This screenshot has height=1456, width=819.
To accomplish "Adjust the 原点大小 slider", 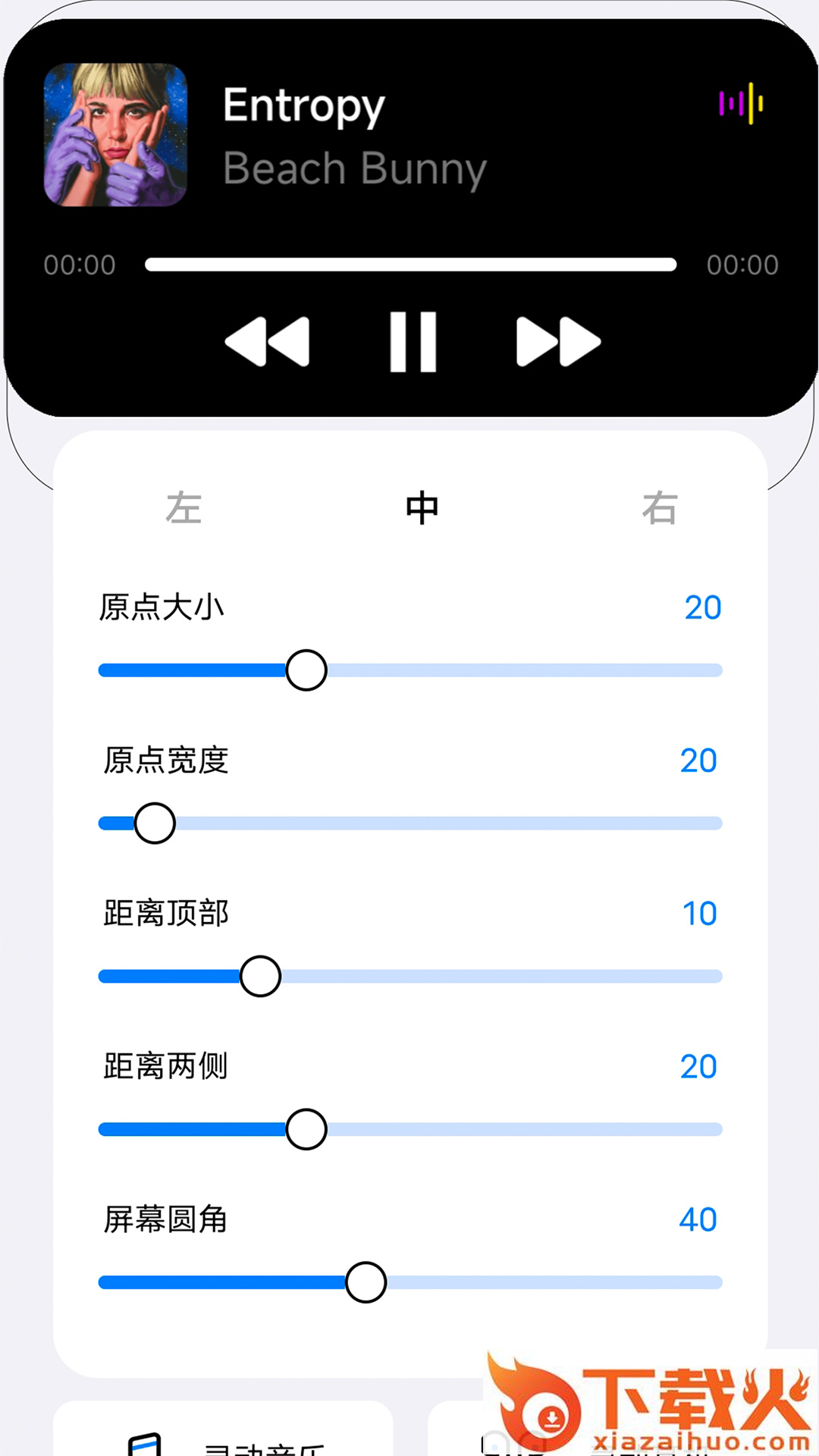I will pyautogui.click(x=306, y=670).
